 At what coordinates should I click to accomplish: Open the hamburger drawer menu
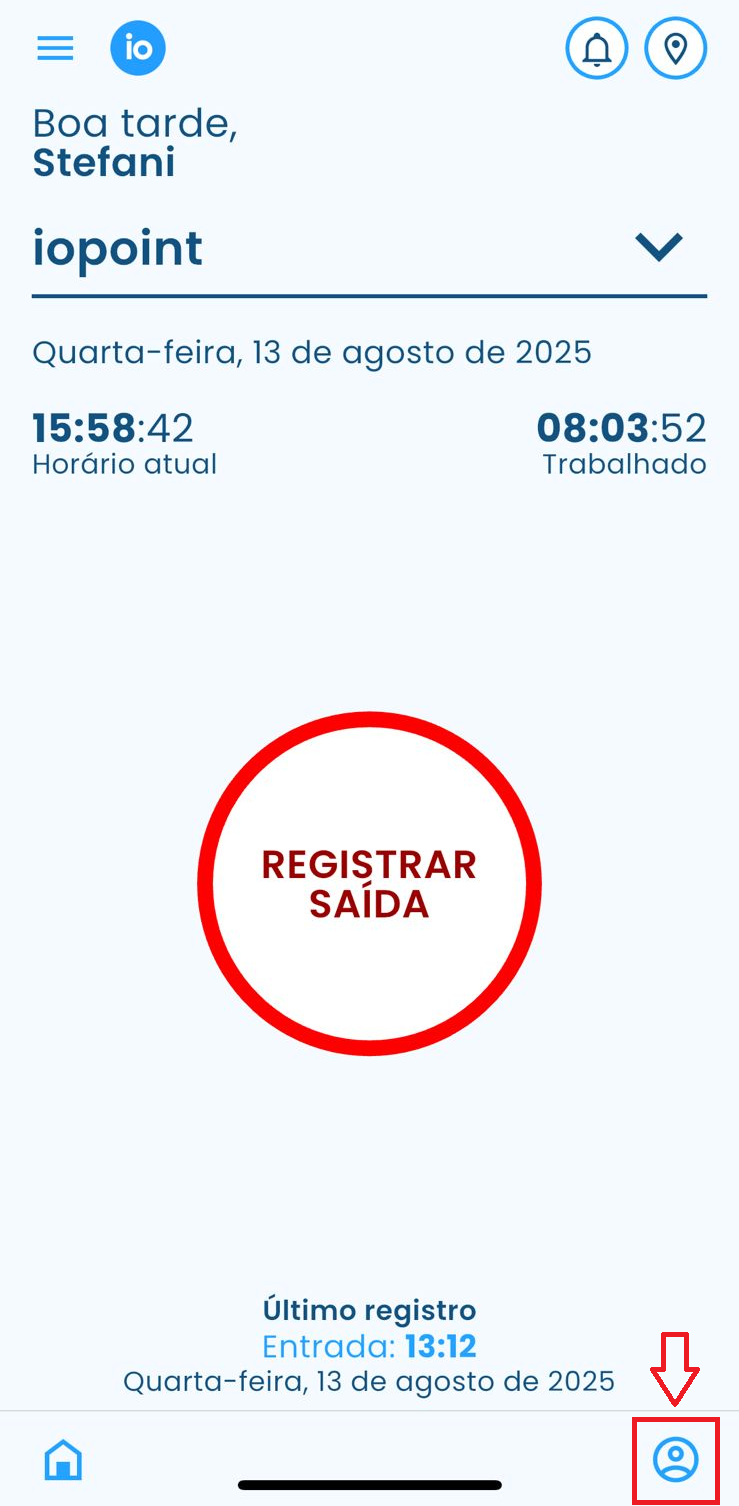coord(55,48)
